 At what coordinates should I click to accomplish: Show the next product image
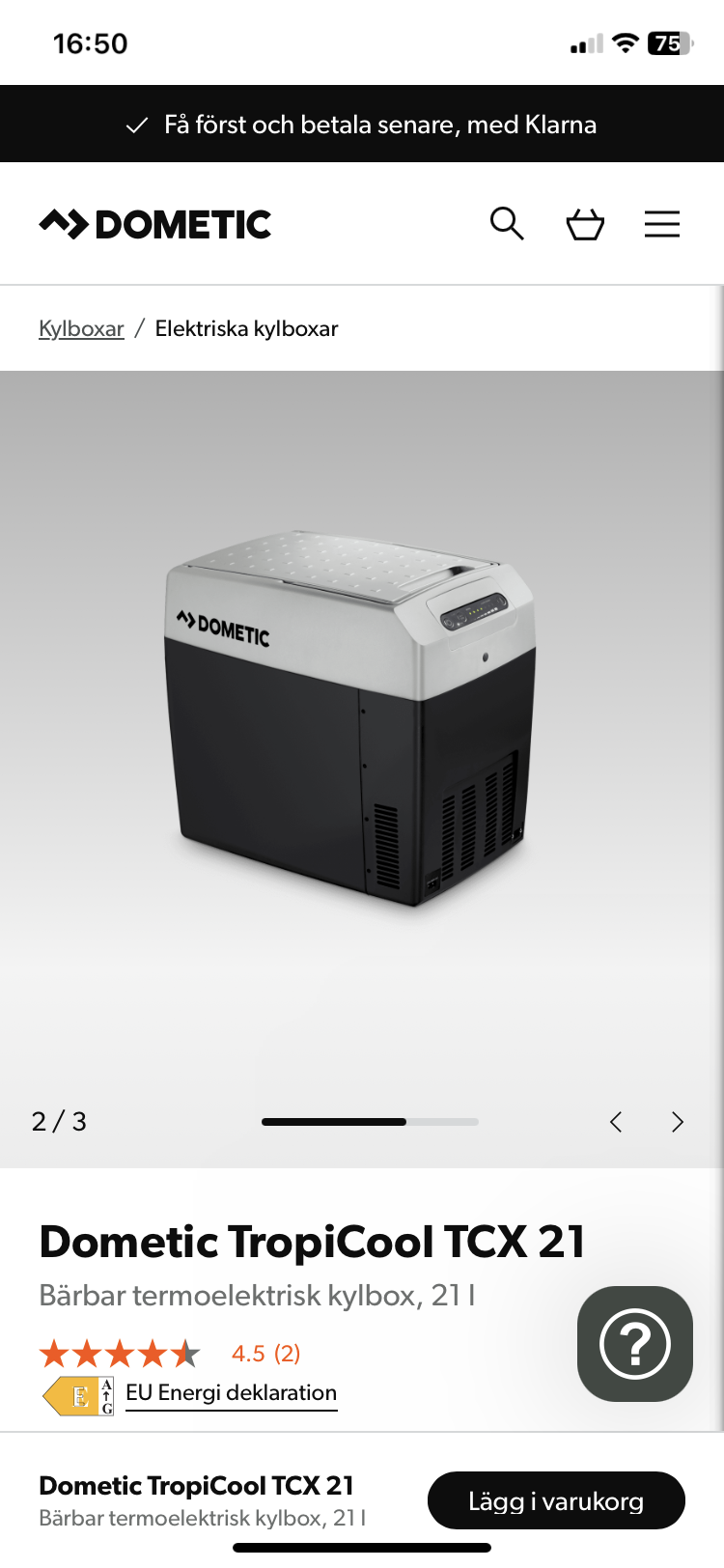click(678, 1121)
